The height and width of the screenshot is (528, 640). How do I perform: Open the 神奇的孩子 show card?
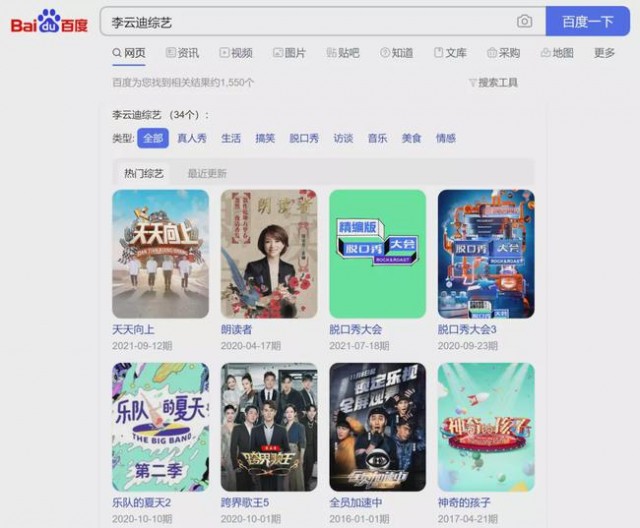click(x=486, y=427)
